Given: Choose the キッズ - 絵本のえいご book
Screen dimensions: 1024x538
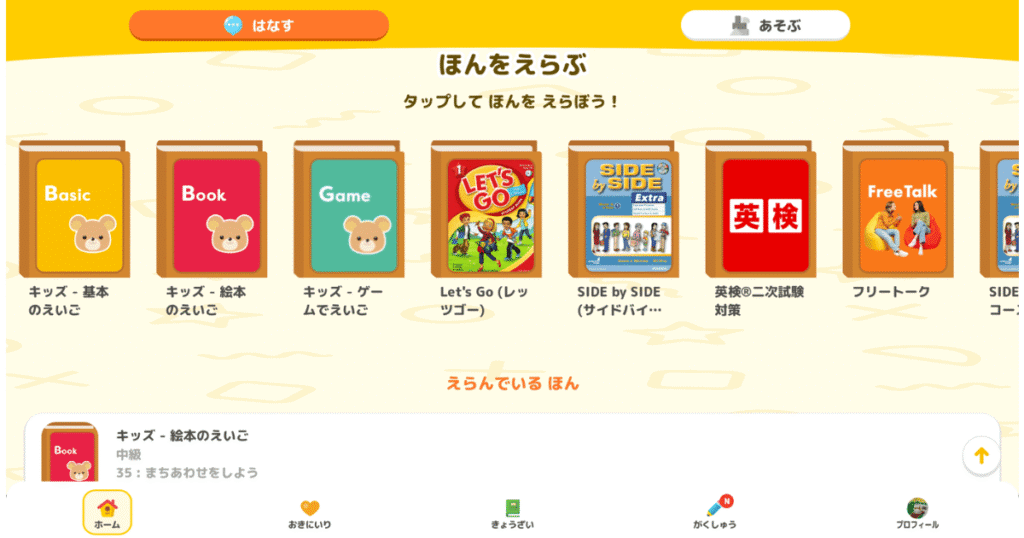Looking at the screenshot, I should (x=210, y=210).
